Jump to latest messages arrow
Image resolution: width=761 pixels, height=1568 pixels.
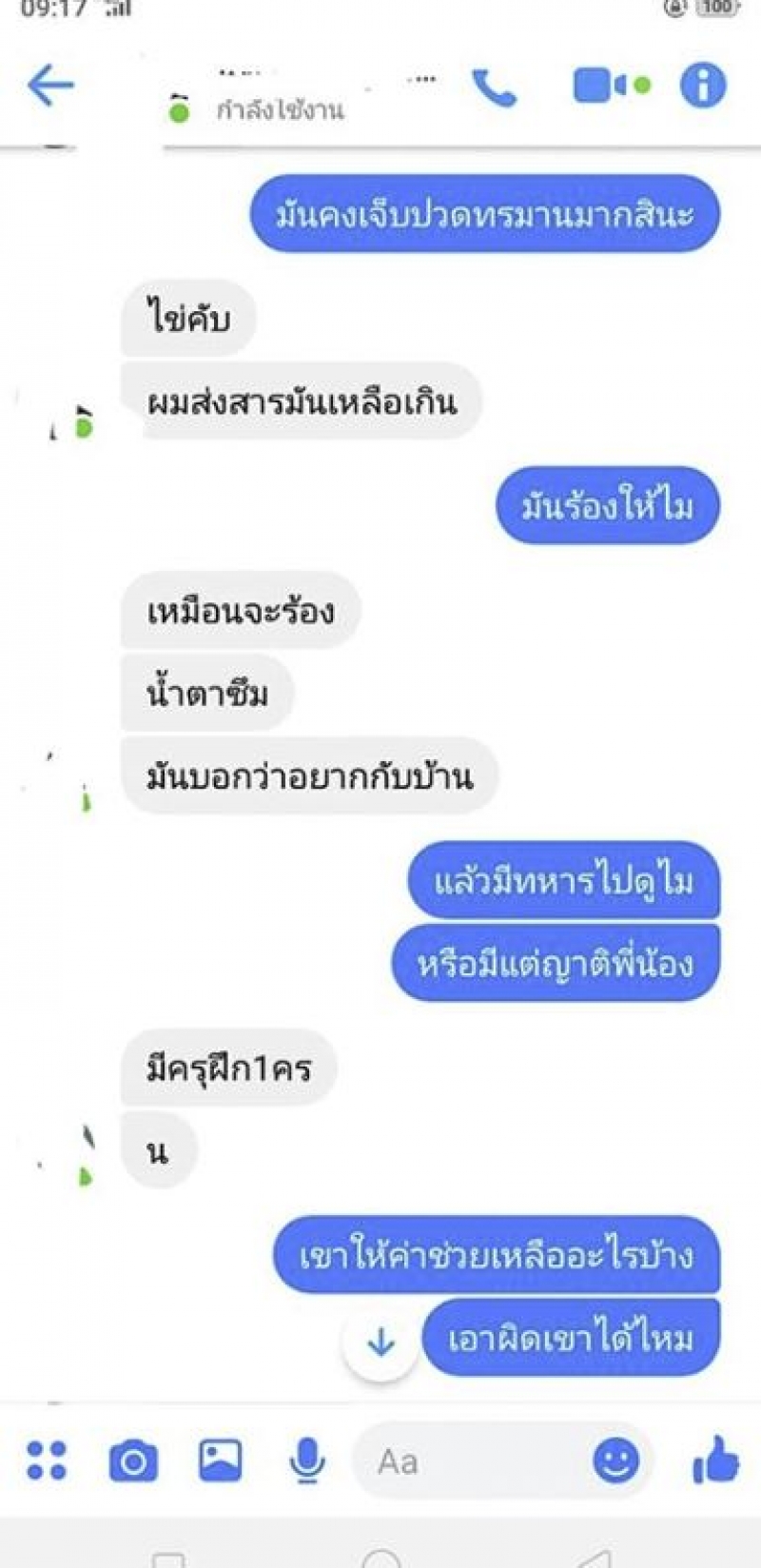click(x=380, y=1343)
